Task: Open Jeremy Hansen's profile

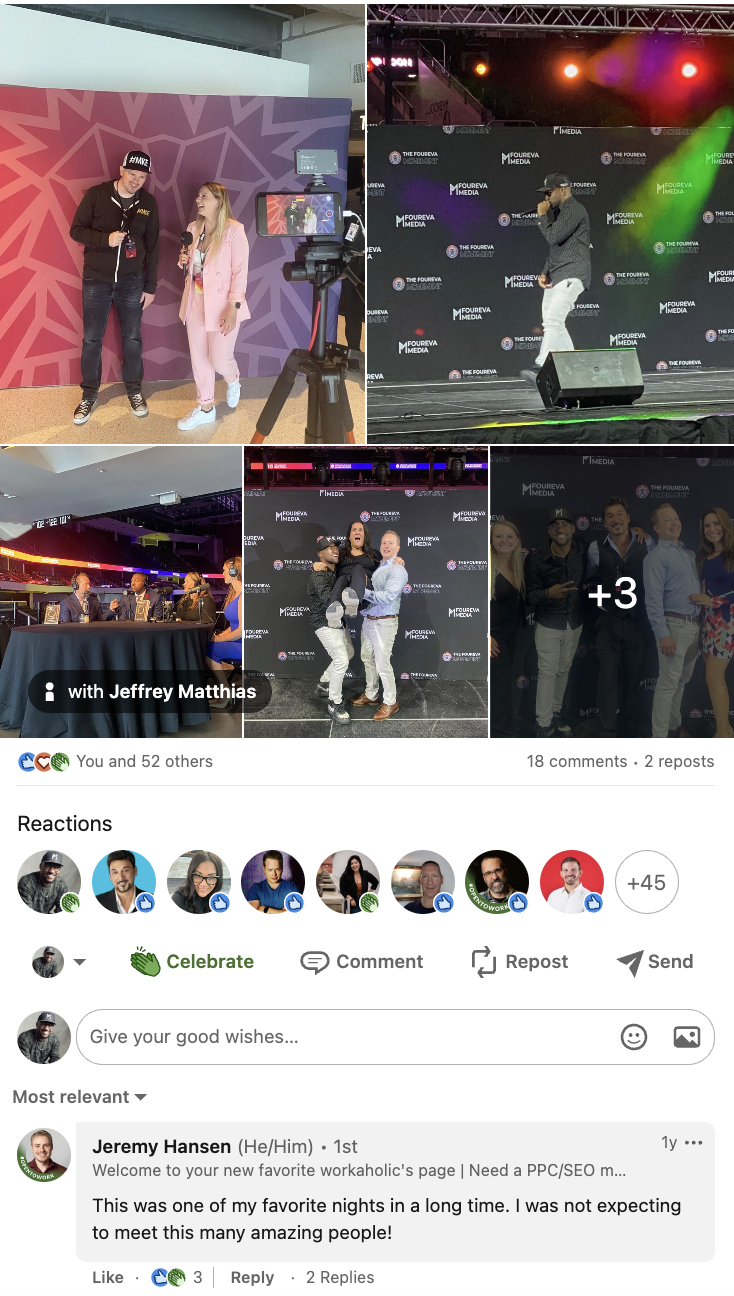Action: point(161,1146)
